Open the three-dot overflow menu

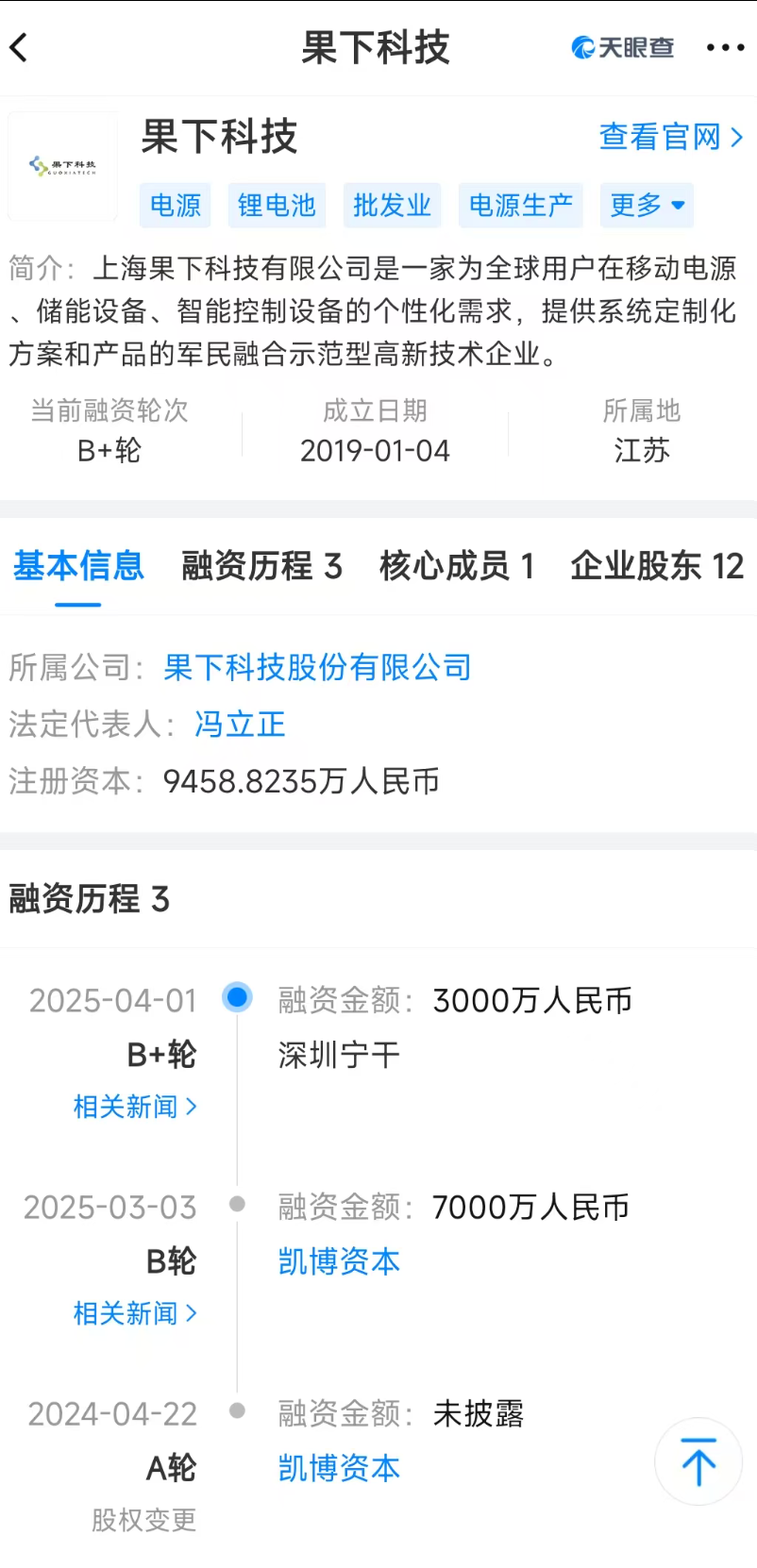pyautogui.click(x=725, y=47)
